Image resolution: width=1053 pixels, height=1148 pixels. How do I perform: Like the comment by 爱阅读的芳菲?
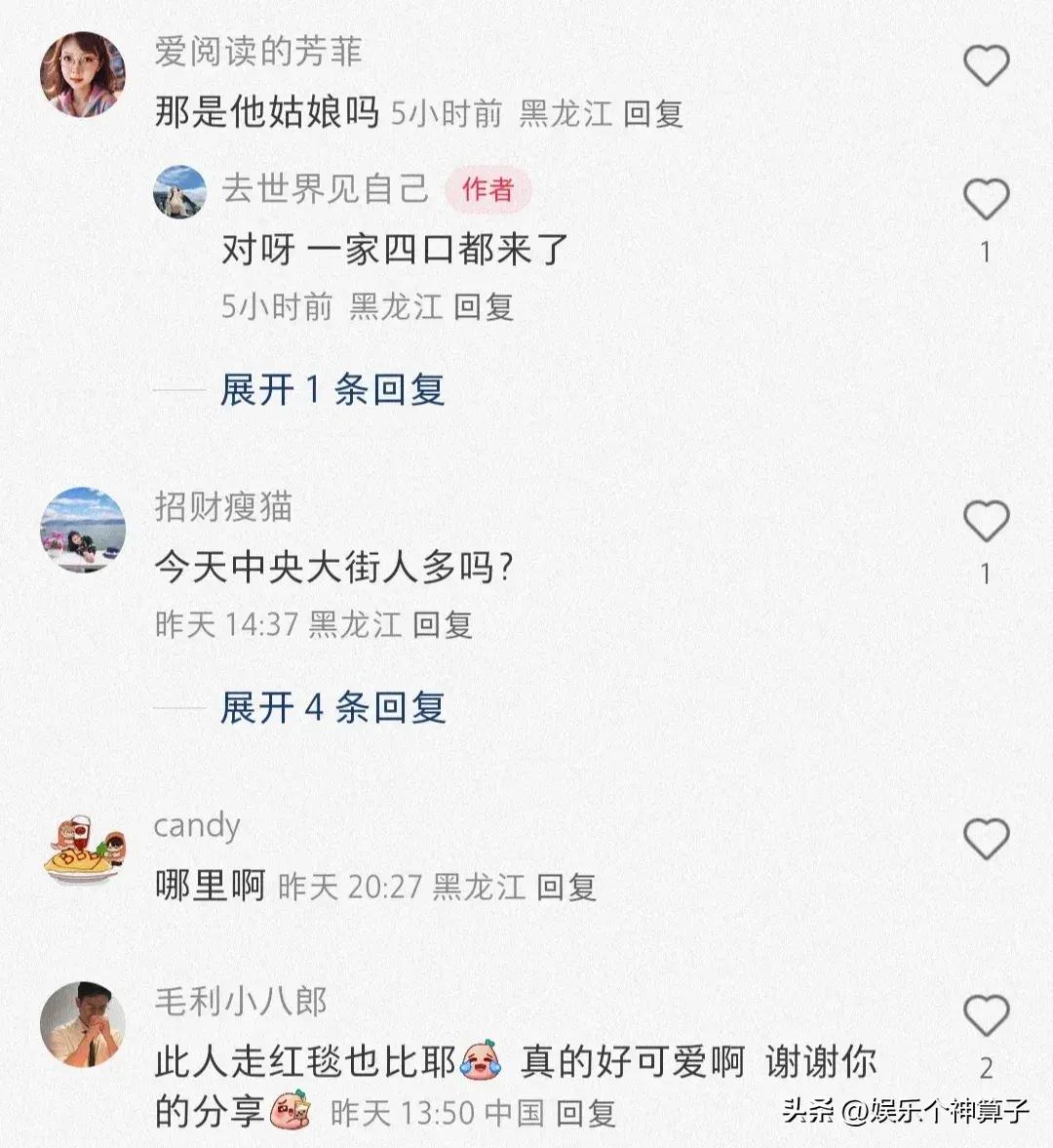point(986,66)
